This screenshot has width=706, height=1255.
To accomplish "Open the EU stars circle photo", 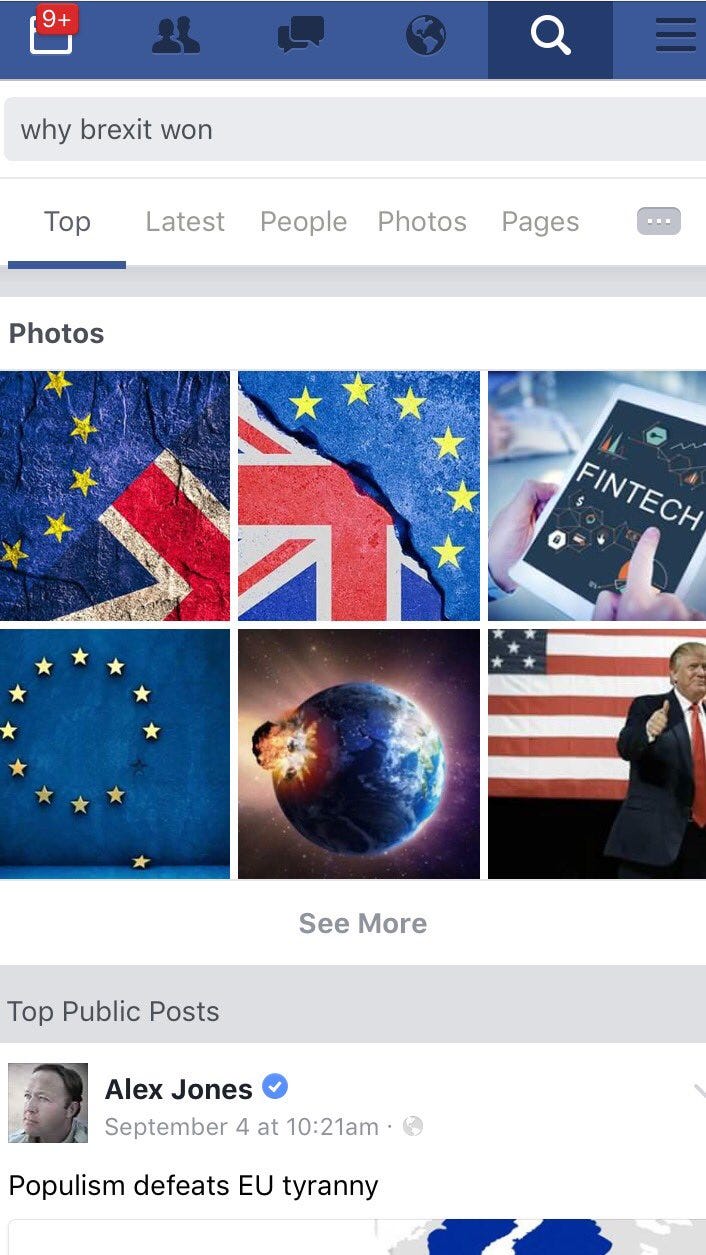I will (115, 753).
